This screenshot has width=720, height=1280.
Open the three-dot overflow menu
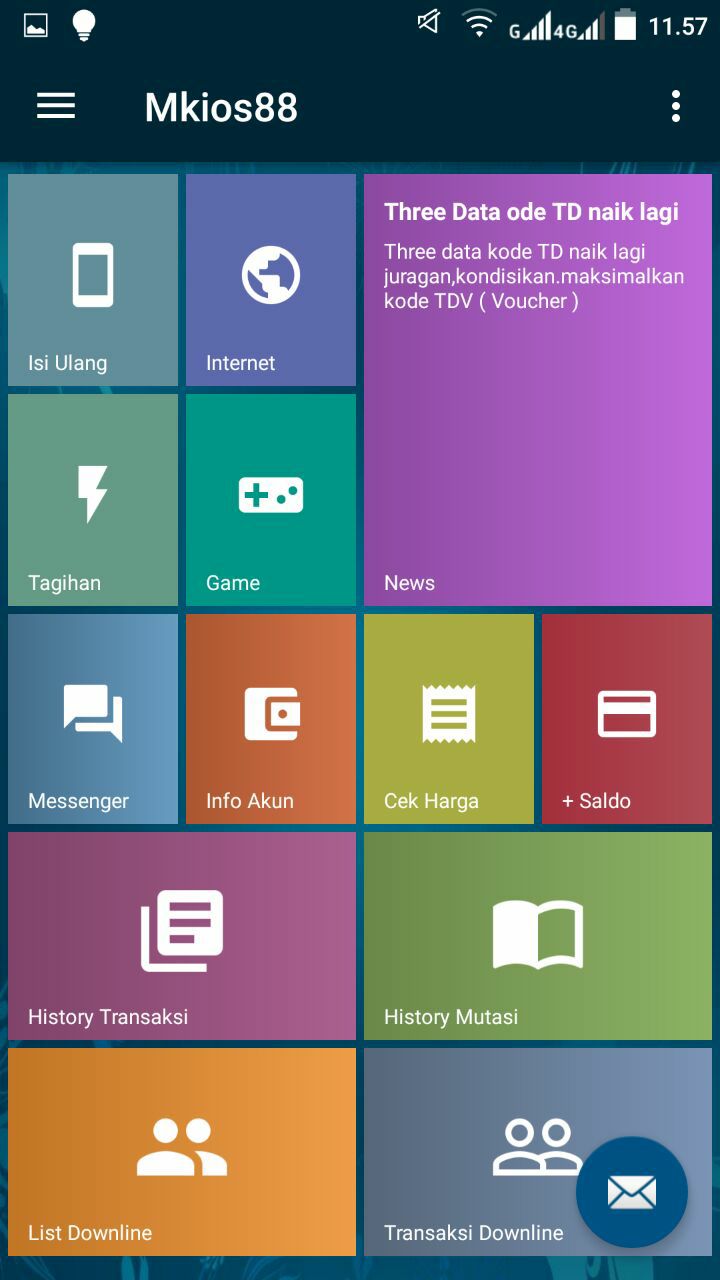[676, 106]
